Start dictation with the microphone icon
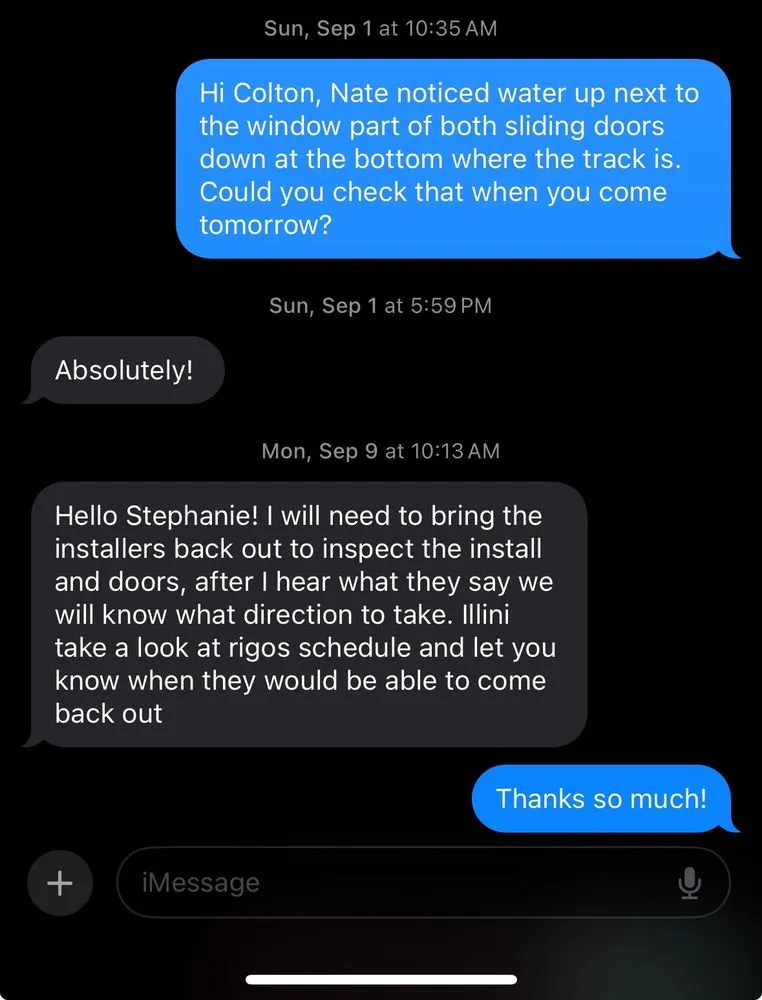 689,883
